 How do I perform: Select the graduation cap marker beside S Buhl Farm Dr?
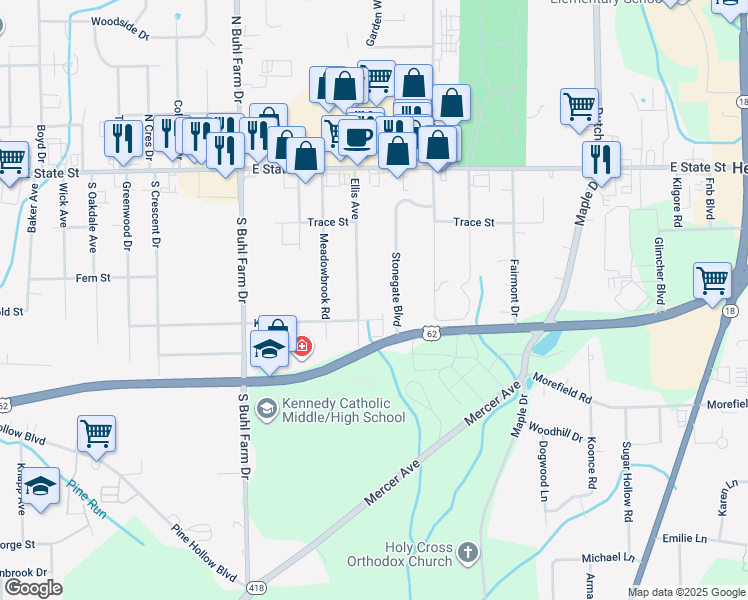click(x=270, y=350)
